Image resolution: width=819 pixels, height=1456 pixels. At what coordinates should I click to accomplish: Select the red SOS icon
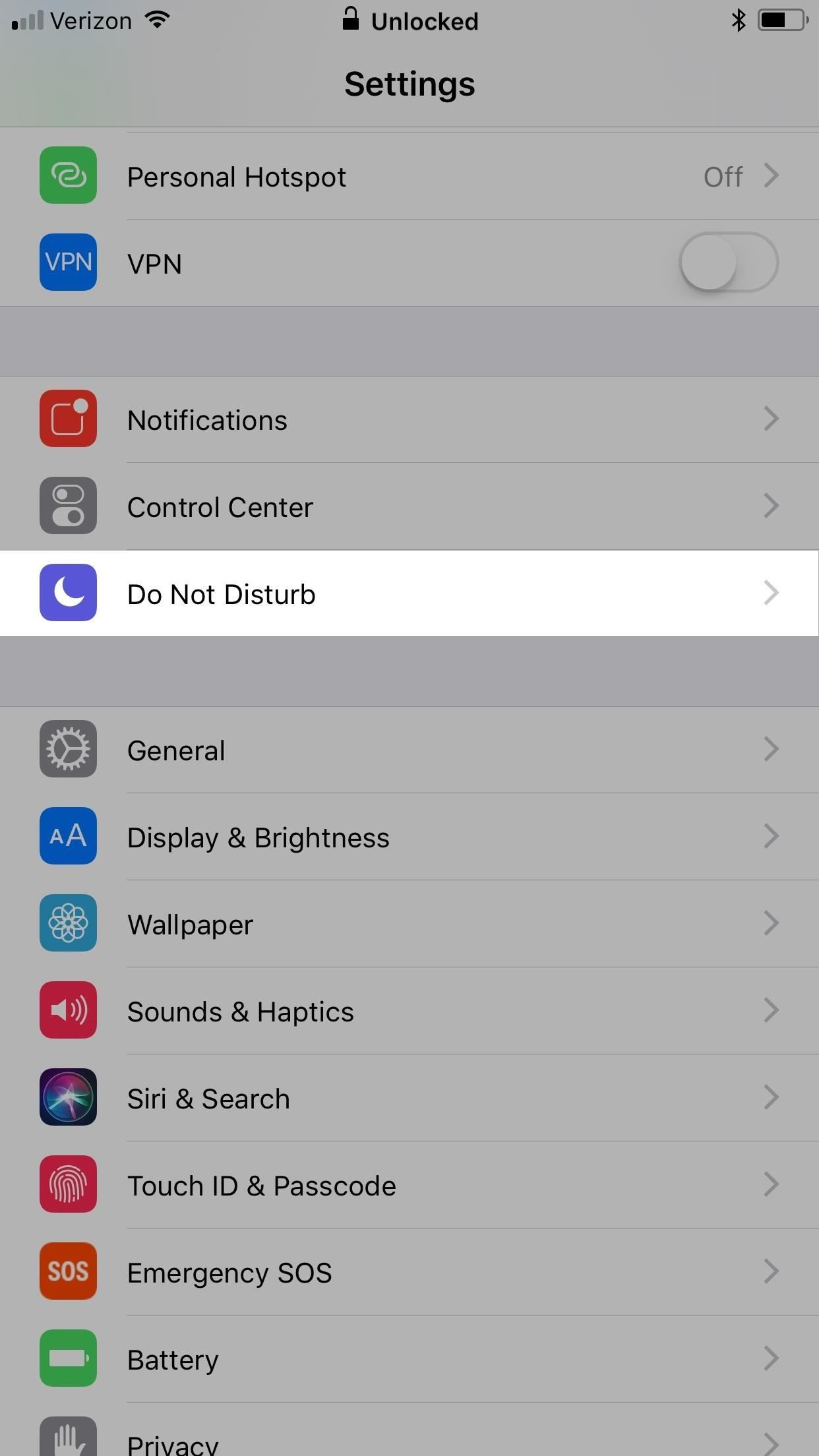tap(68, 1271)
